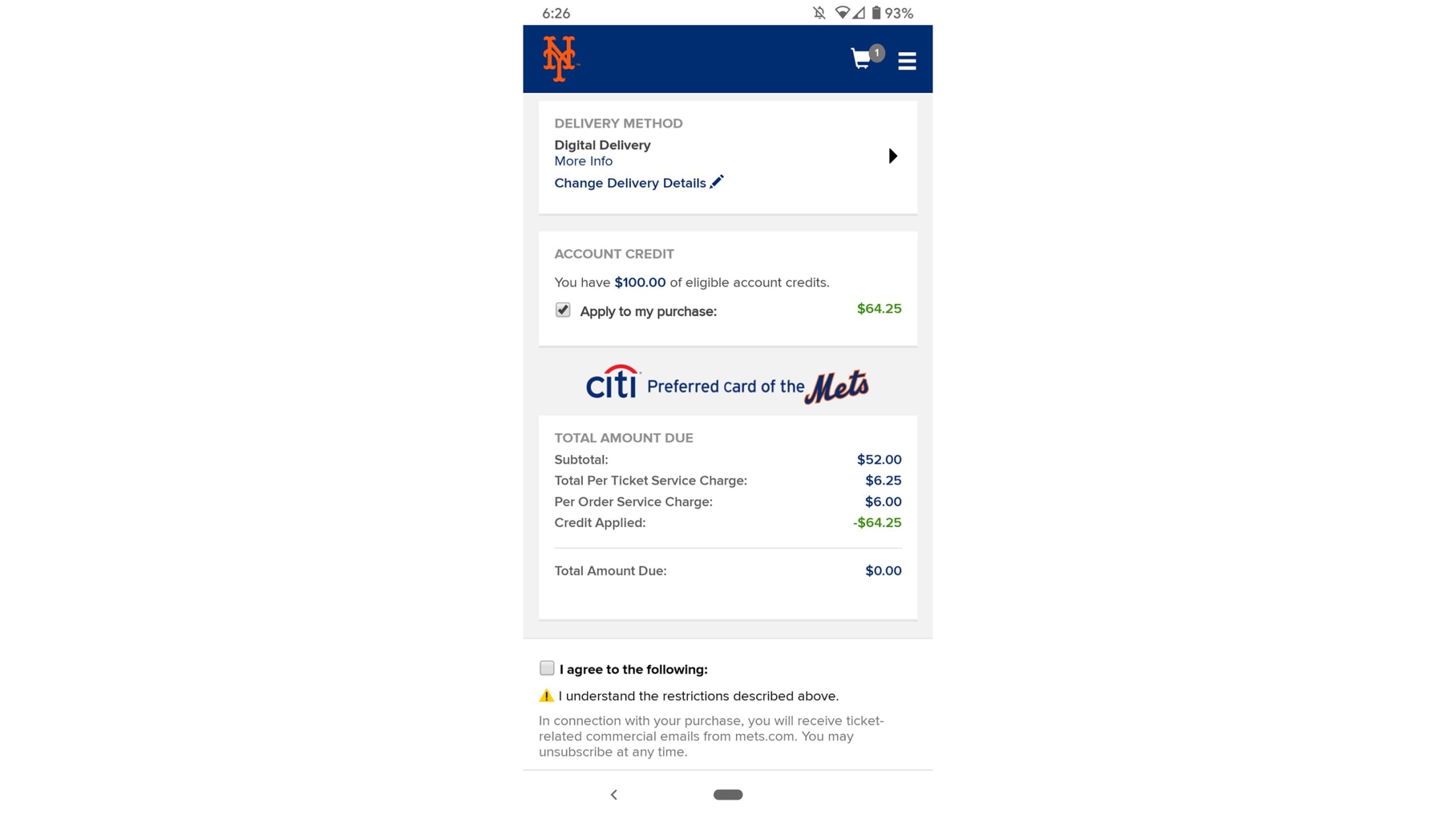Uncheck Apply to my purchase
Image resolution: width=1456 pixels, height=819 pixels.
562,310
